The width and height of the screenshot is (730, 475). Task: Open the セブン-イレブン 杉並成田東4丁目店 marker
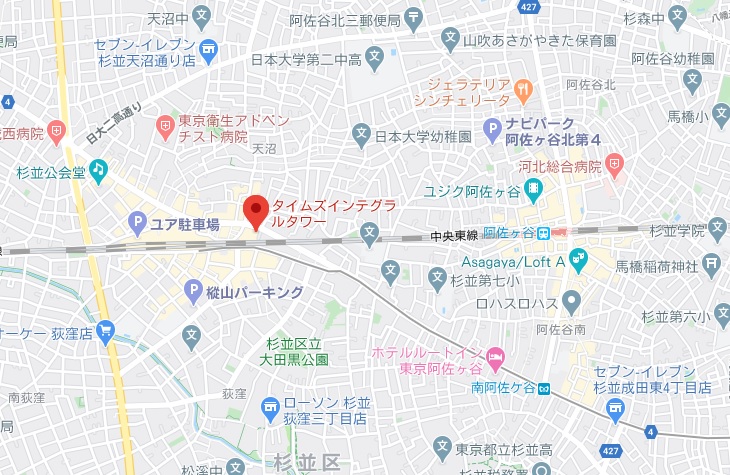pos(617,406)
